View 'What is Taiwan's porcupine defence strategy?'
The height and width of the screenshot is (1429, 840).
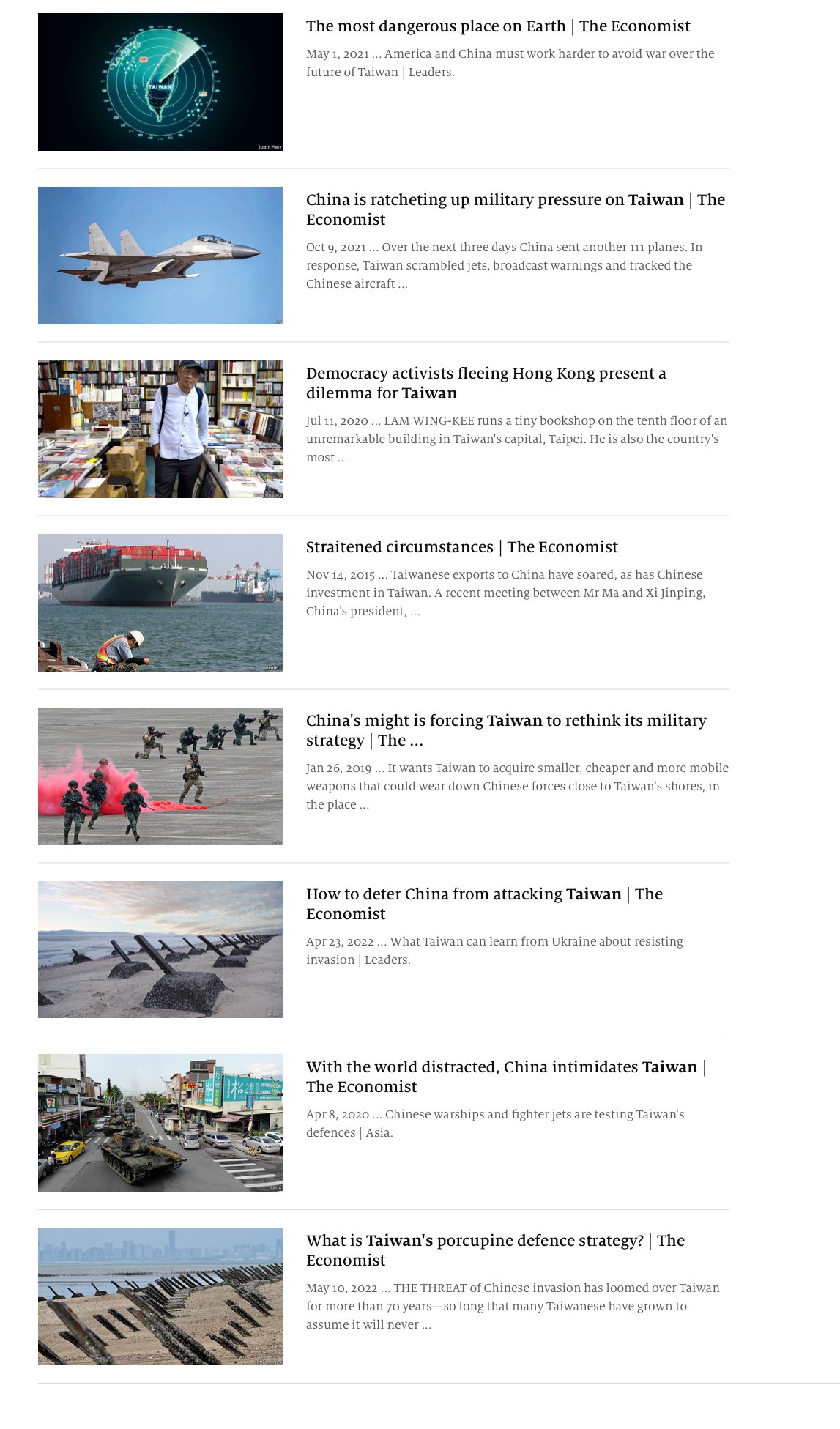point(495,1250)
